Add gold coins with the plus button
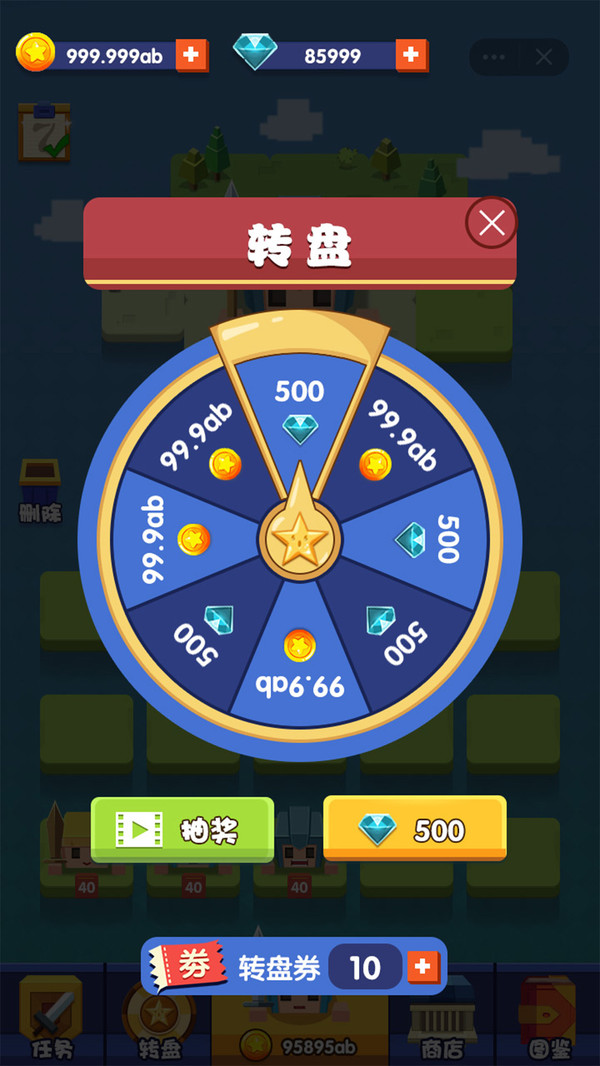The height and width of the screenshot is (1066, 600). pos(191,55)
